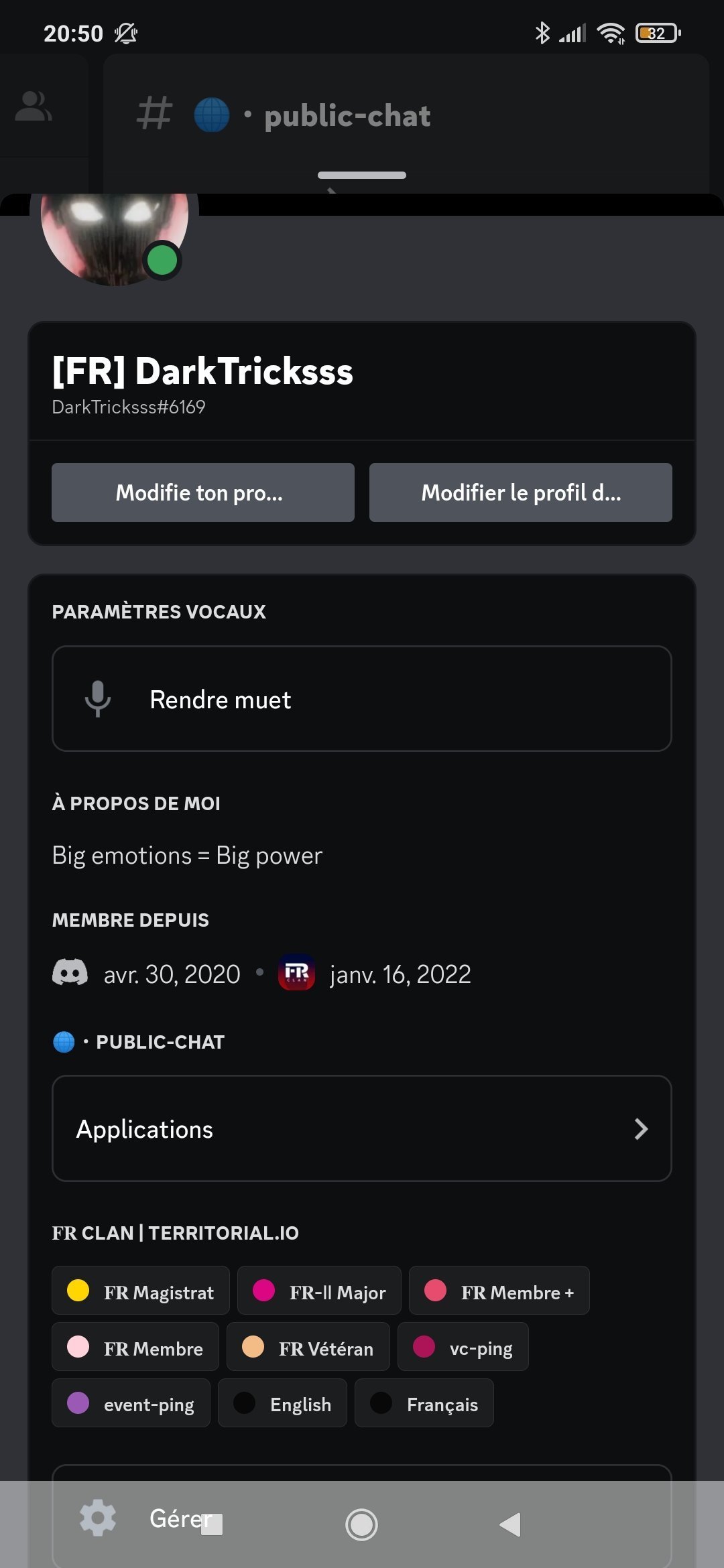Tap the 'event-ping' role chip
Screen dimensions: 724x1568
(131, 1404)
